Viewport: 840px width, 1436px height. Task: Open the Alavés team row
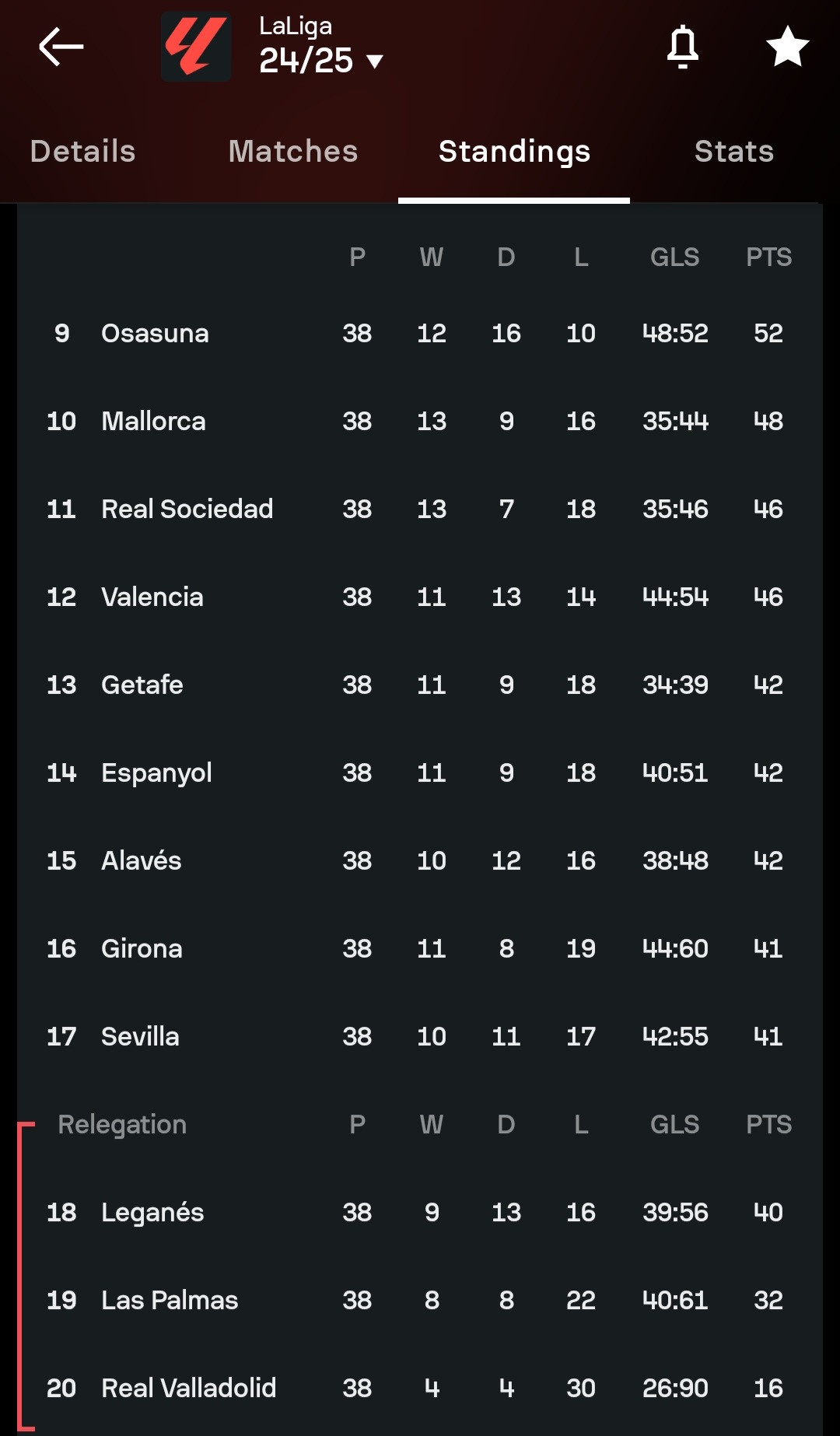(x=420, y=860)
